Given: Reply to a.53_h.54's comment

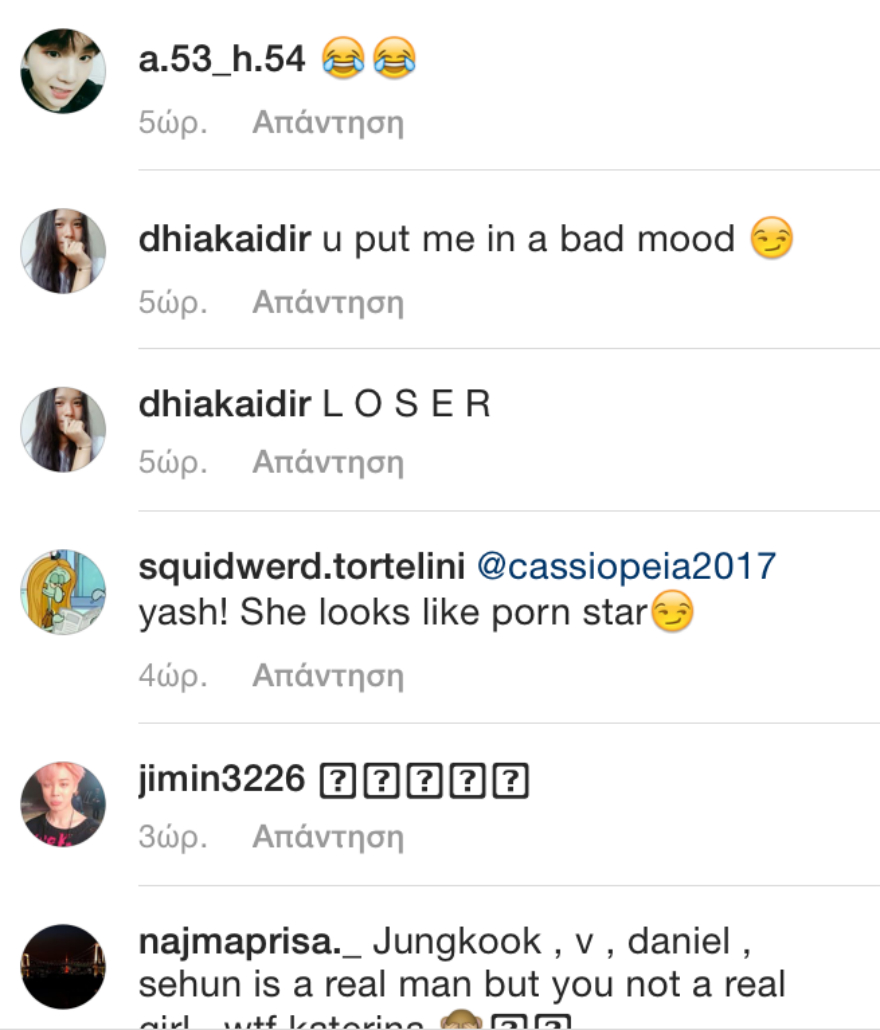Looking at the screenshot, I should [327, 123].
